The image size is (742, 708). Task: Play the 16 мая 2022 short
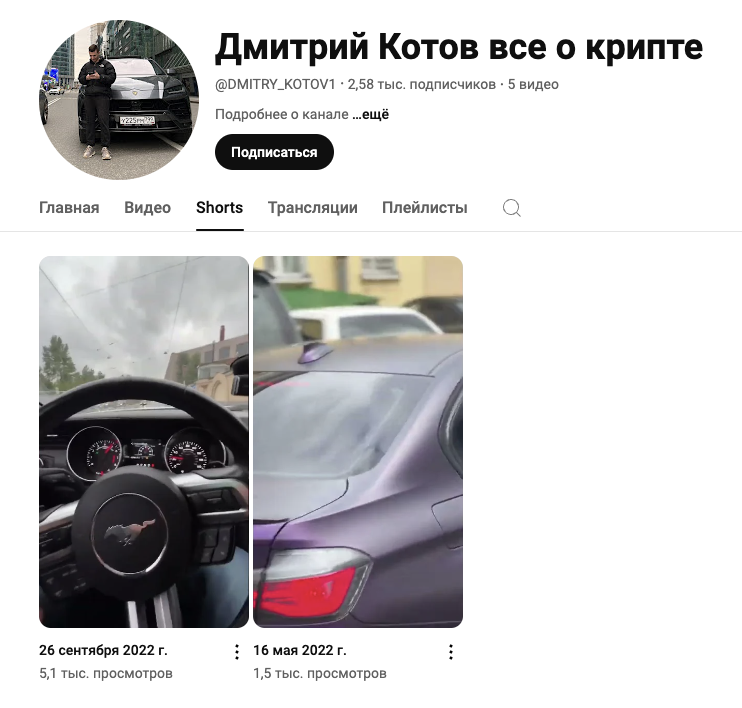[x=357, y=441]
